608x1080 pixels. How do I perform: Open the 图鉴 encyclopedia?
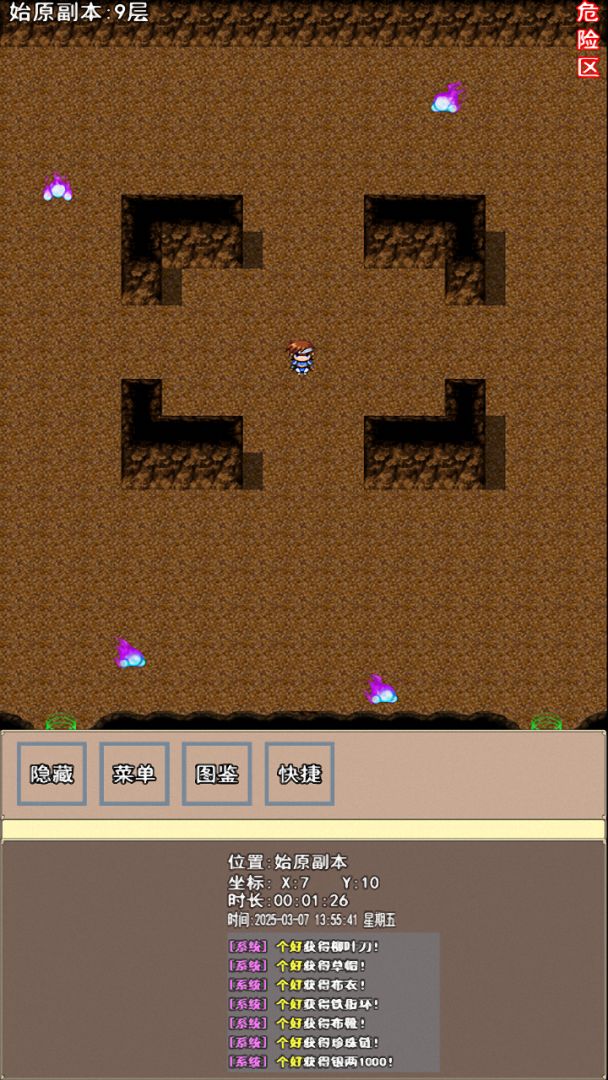click(x=217, y=774)
